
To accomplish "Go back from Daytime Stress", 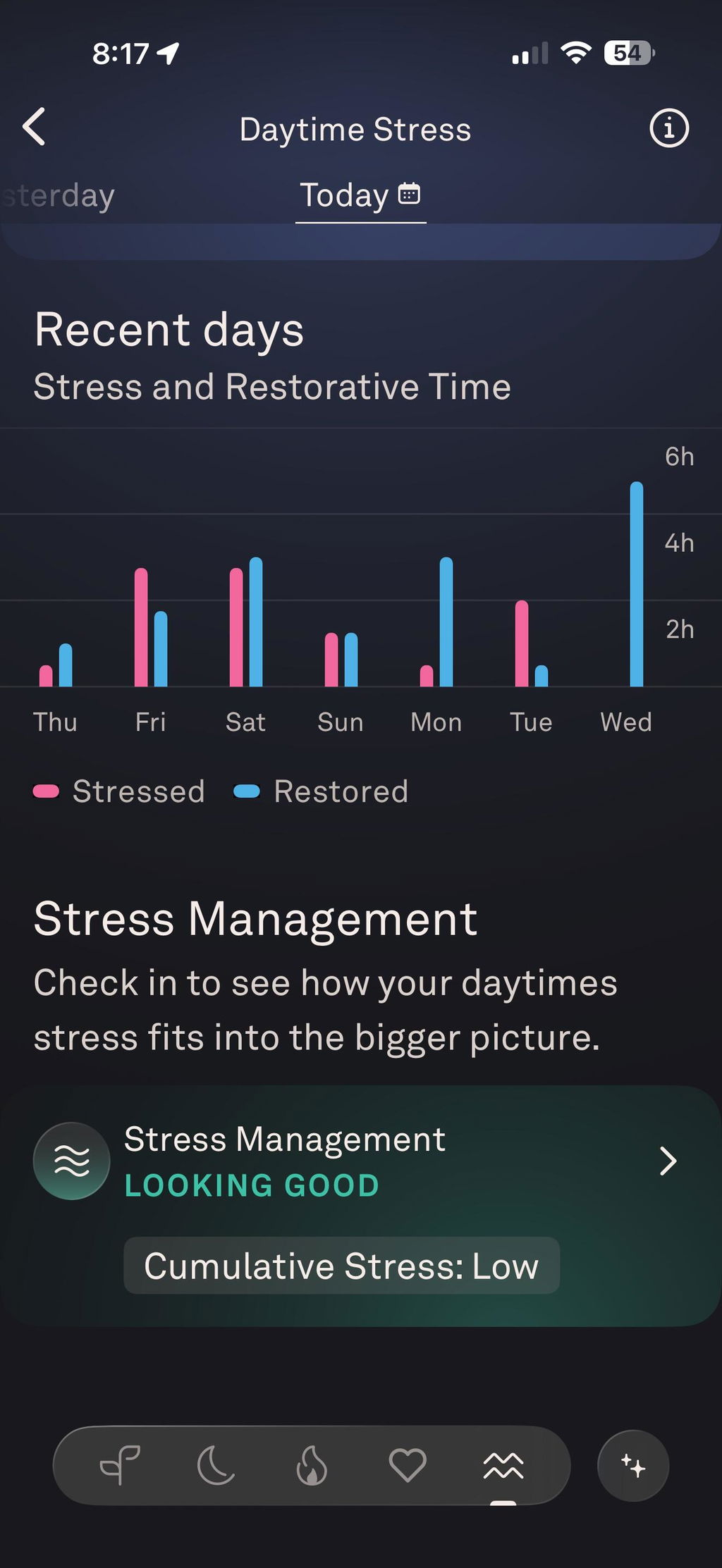I will click(34, 127).
